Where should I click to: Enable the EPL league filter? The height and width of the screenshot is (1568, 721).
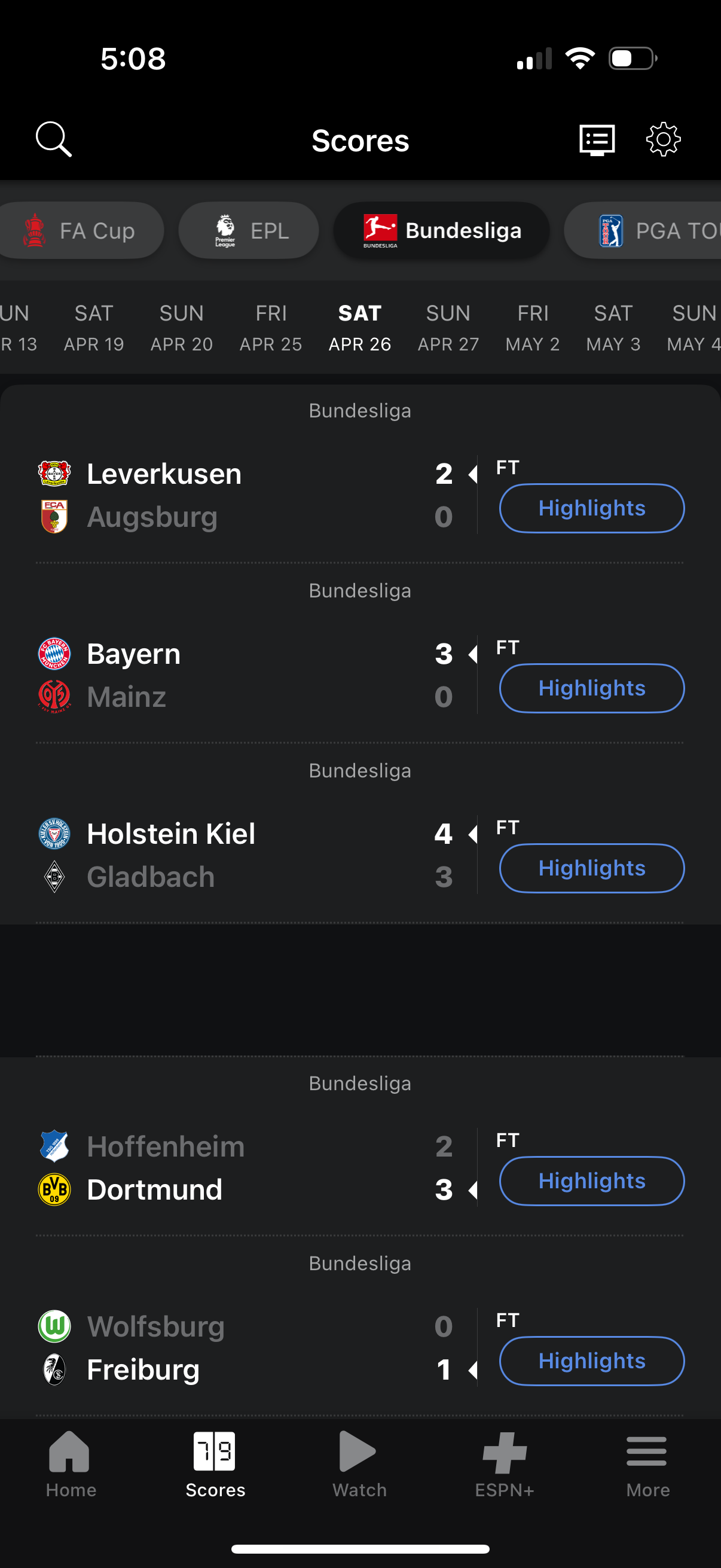coord(248,230)
